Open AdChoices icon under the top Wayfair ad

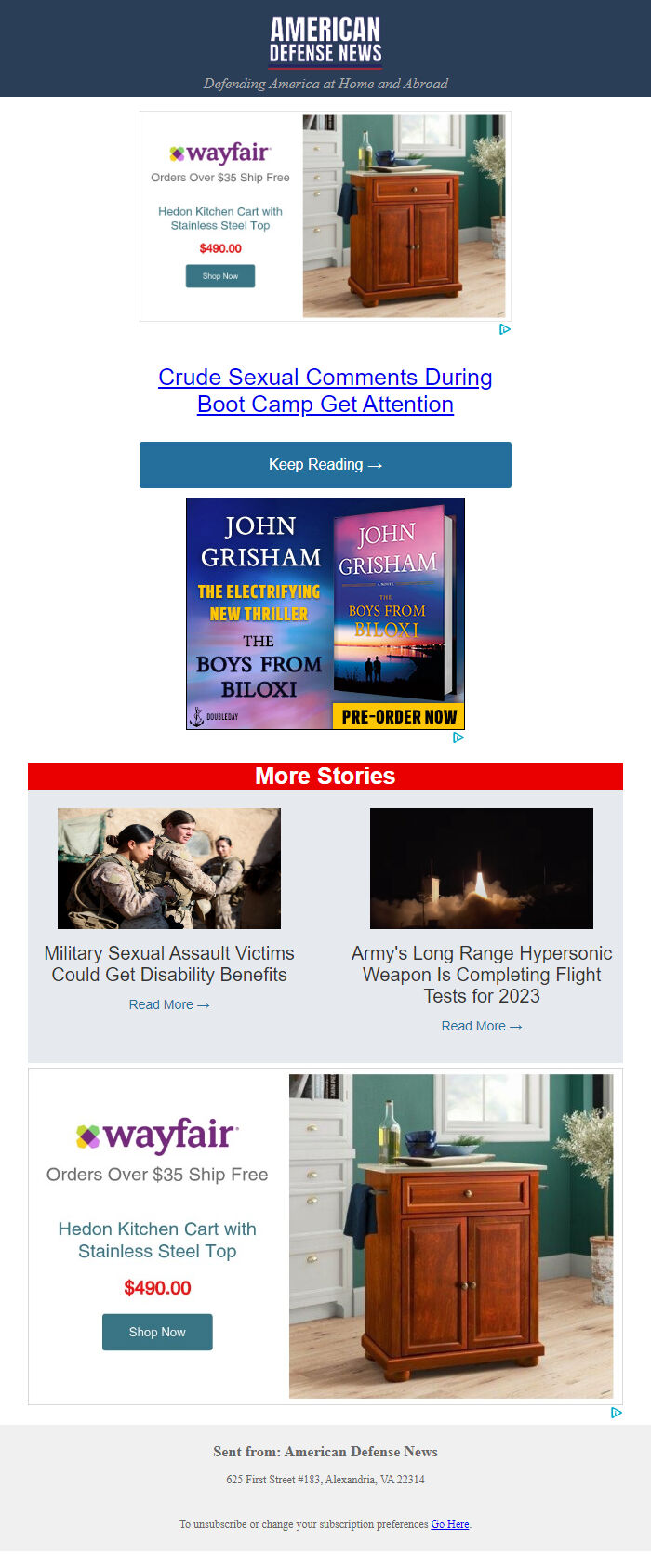pyautogui.click(x=505, y=329)
